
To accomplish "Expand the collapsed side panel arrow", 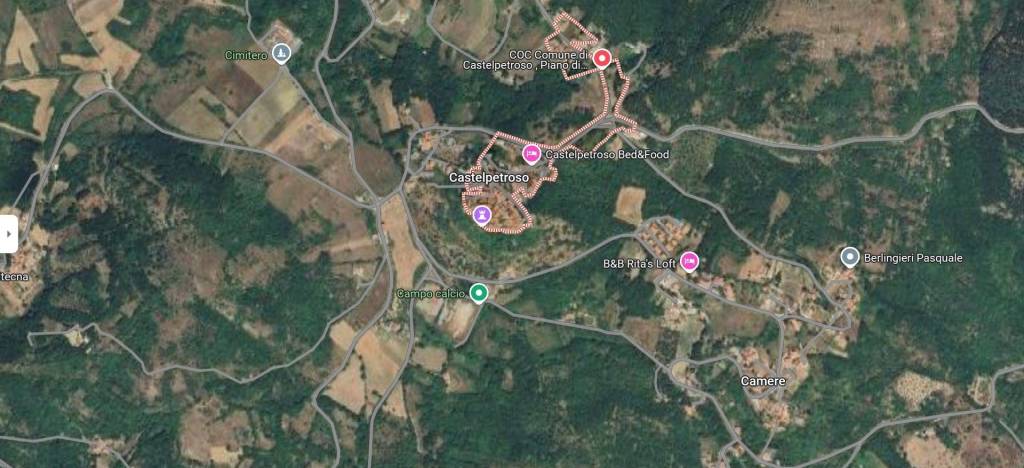I will 7,233.
